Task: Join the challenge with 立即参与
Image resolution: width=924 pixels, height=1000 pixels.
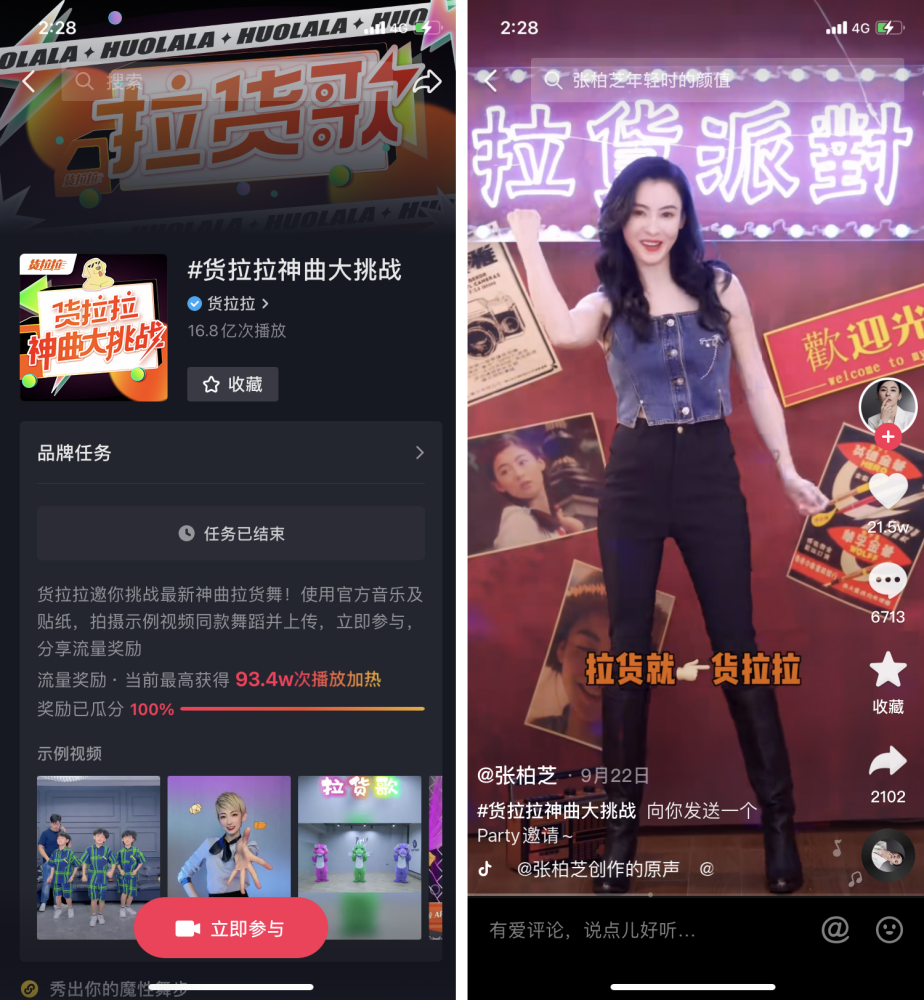Action: [x=231, y=928]
